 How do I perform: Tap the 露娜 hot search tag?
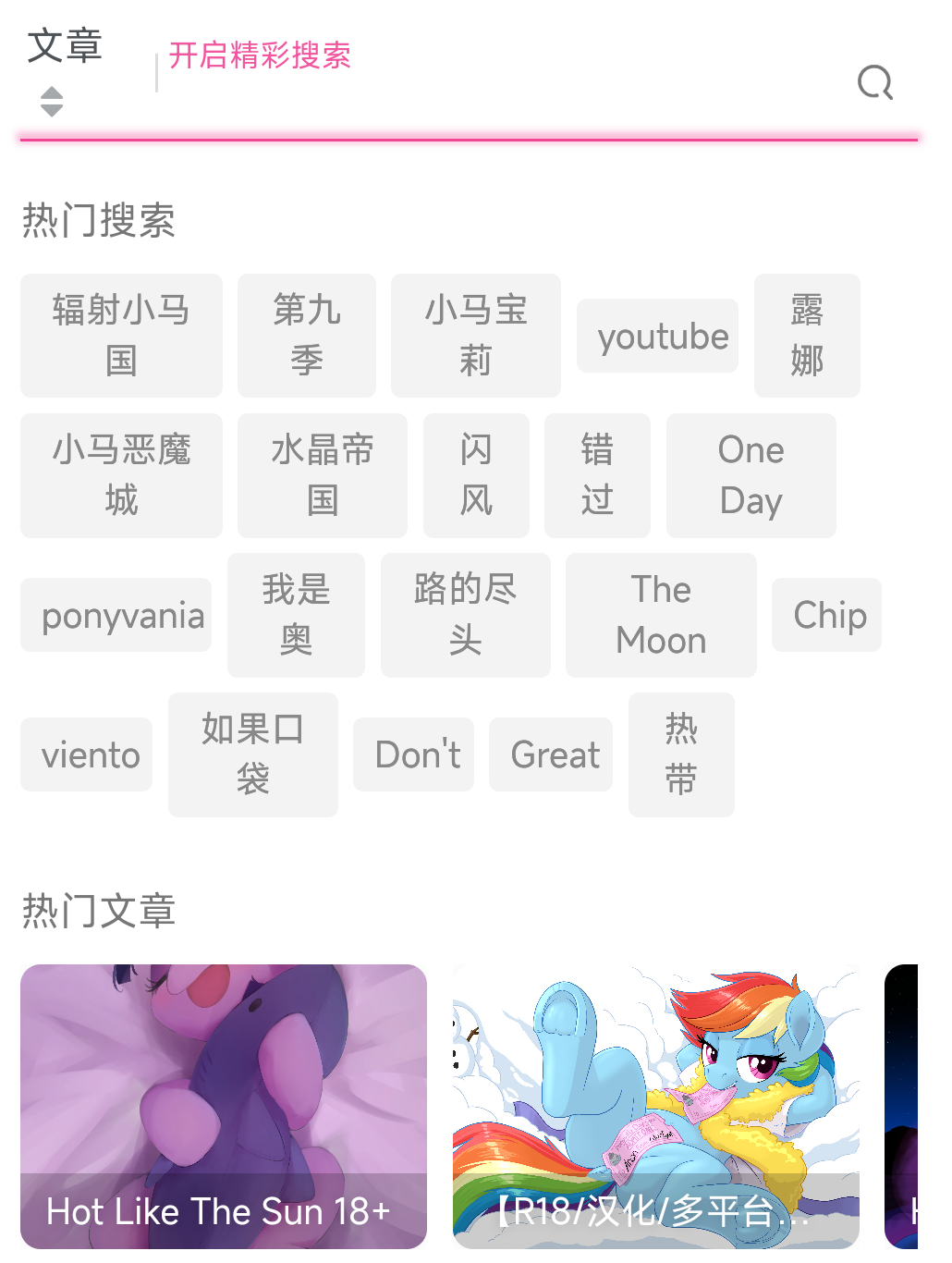click(806, 335)
